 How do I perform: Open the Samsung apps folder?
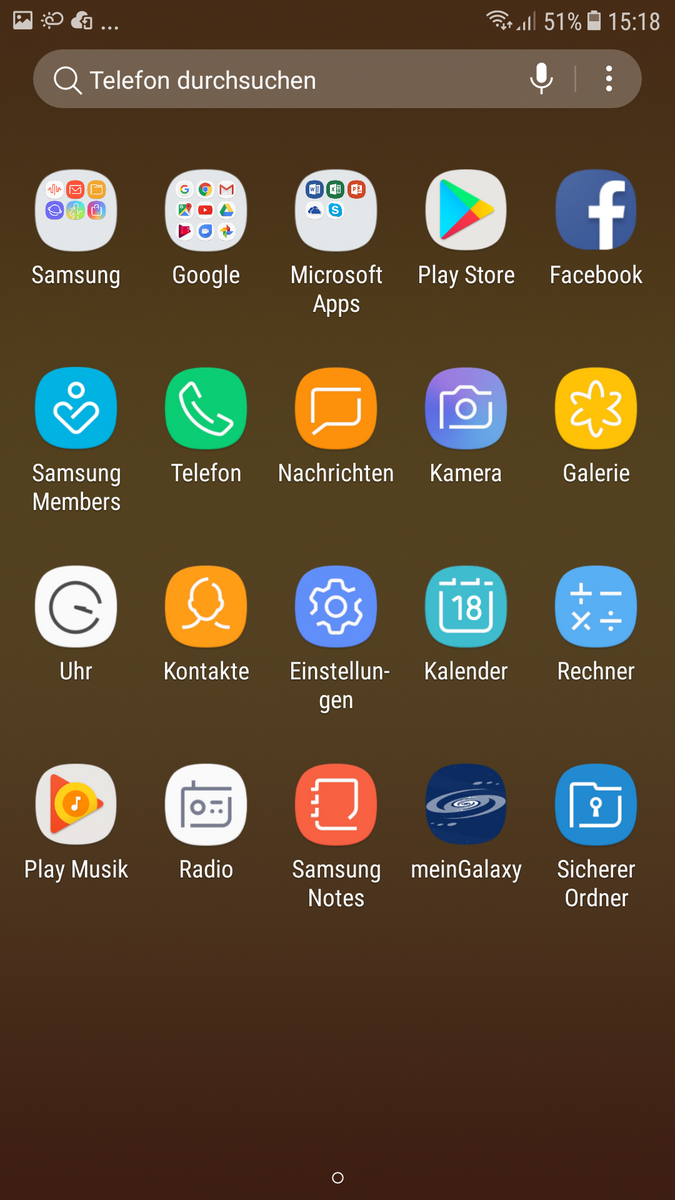pos(76,210)
